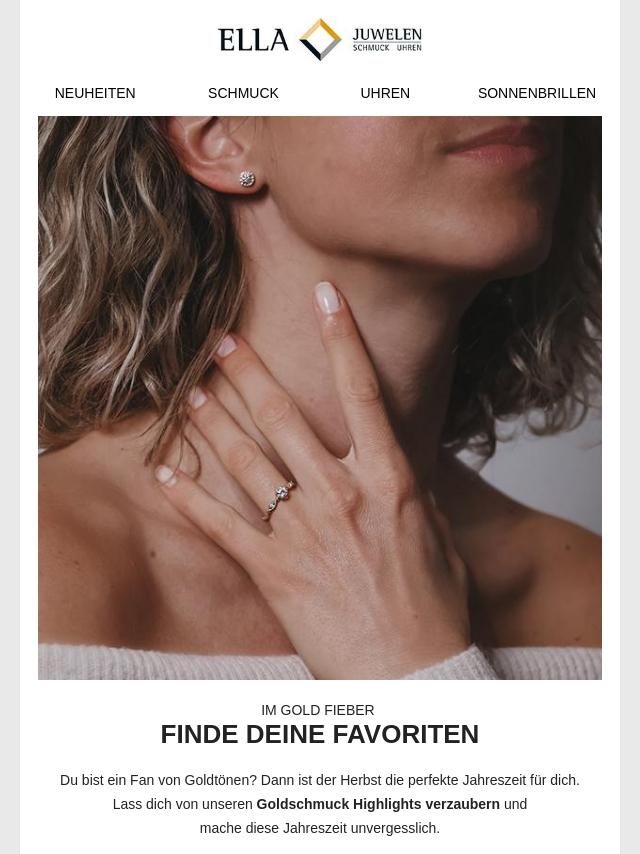Open the gold jewelry hero image
640x854 pixels.
tap(320, 398)
